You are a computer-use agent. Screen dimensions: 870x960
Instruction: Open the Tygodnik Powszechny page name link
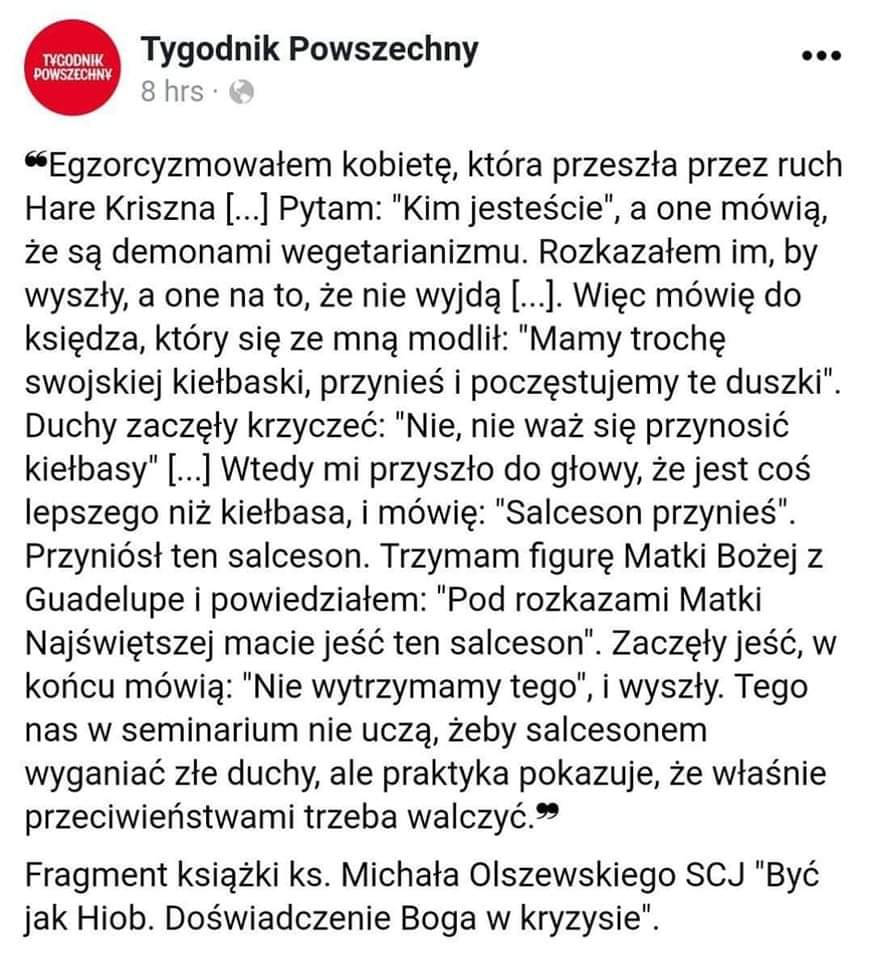click(309, 48)
